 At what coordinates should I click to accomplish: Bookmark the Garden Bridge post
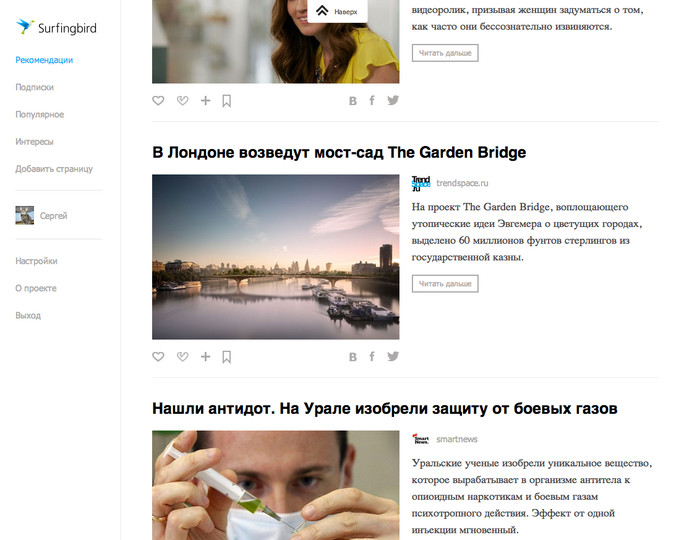[227, 356]
